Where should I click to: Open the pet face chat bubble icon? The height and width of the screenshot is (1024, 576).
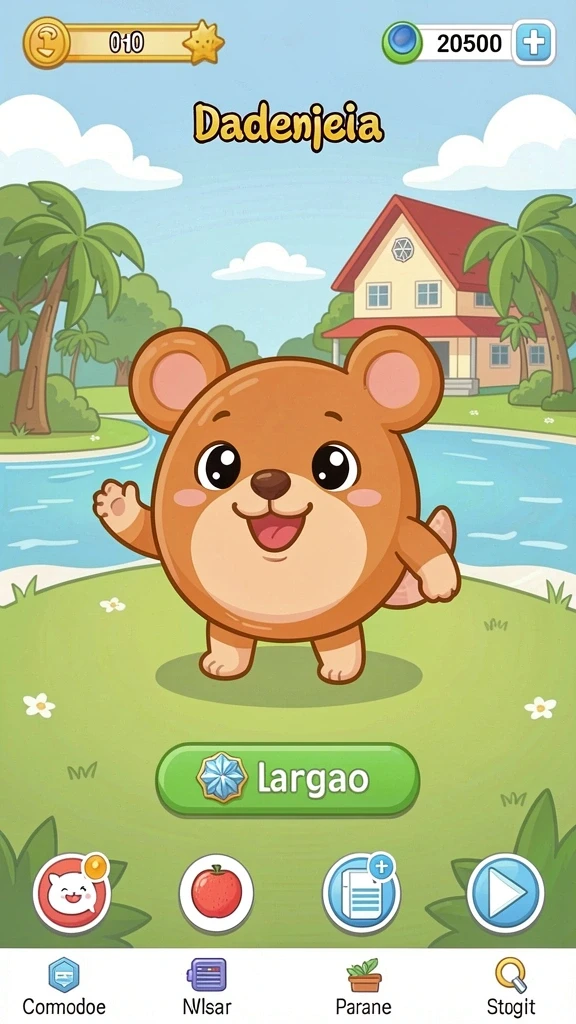click(x=72, y=893)
